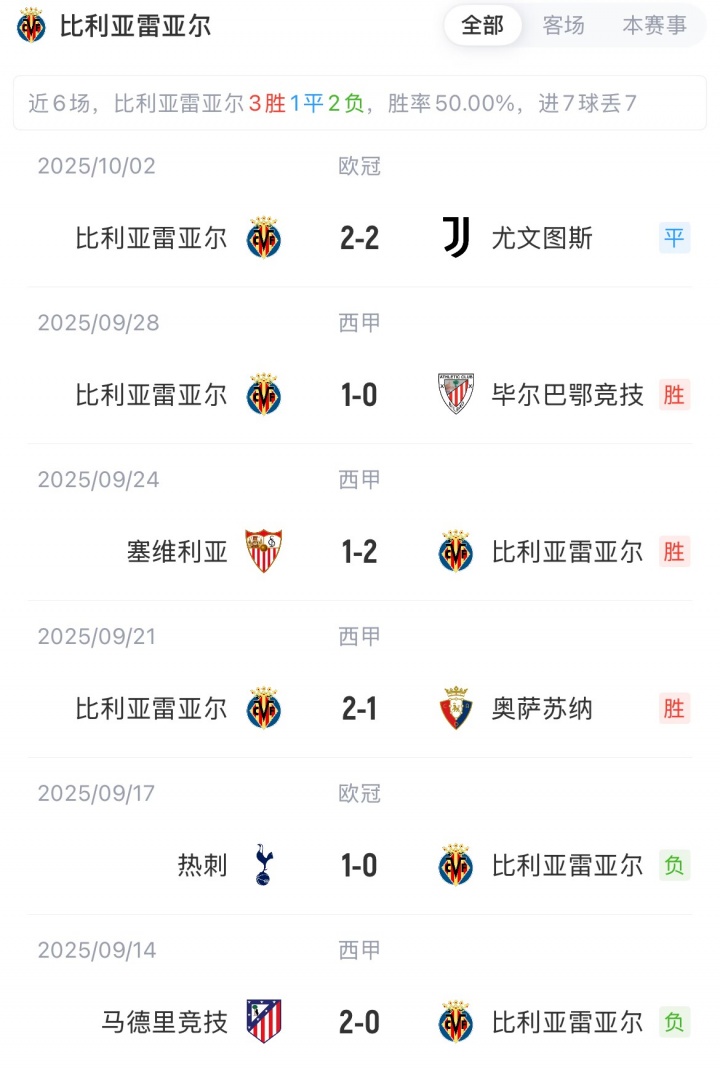Open the match against 毕尔巴鄂竞技

point(359,395)
